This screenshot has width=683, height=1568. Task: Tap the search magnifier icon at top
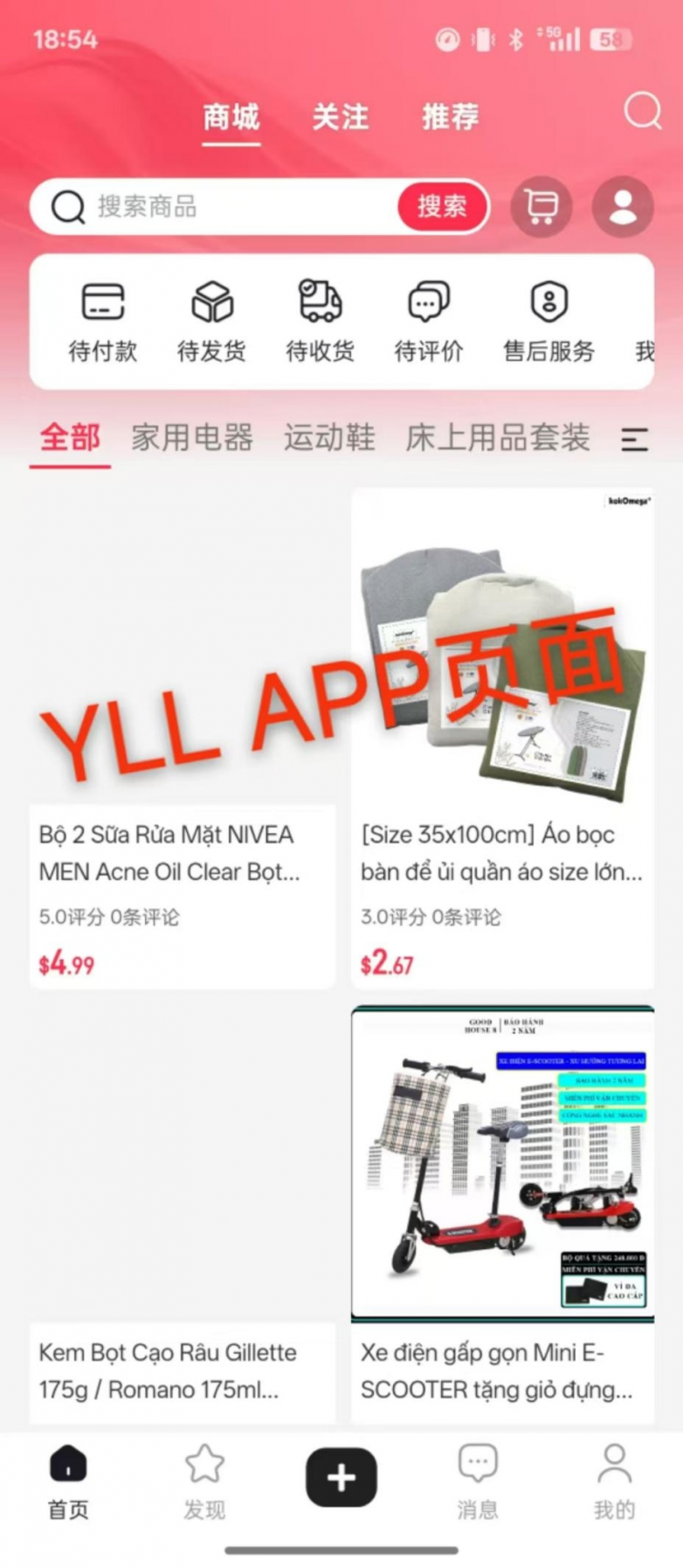point(643,112)
